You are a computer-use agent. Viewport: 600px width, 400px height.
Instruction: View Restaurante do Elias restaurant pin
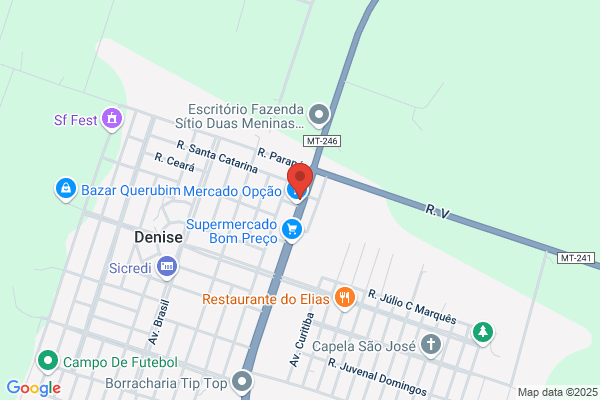(x=345, y=298)
